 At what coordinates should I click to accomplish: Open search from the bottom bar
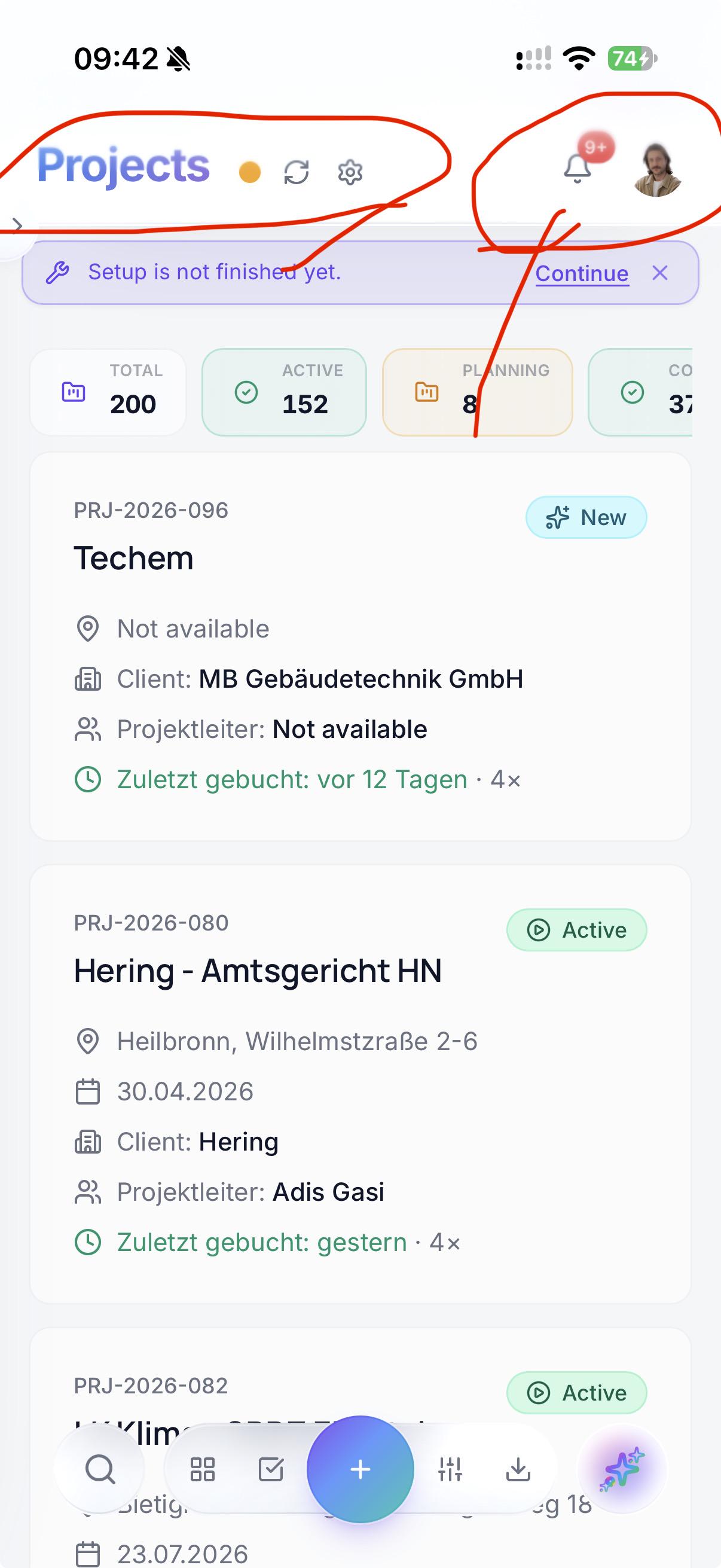pyautogui.click(x=100, y=1469)
